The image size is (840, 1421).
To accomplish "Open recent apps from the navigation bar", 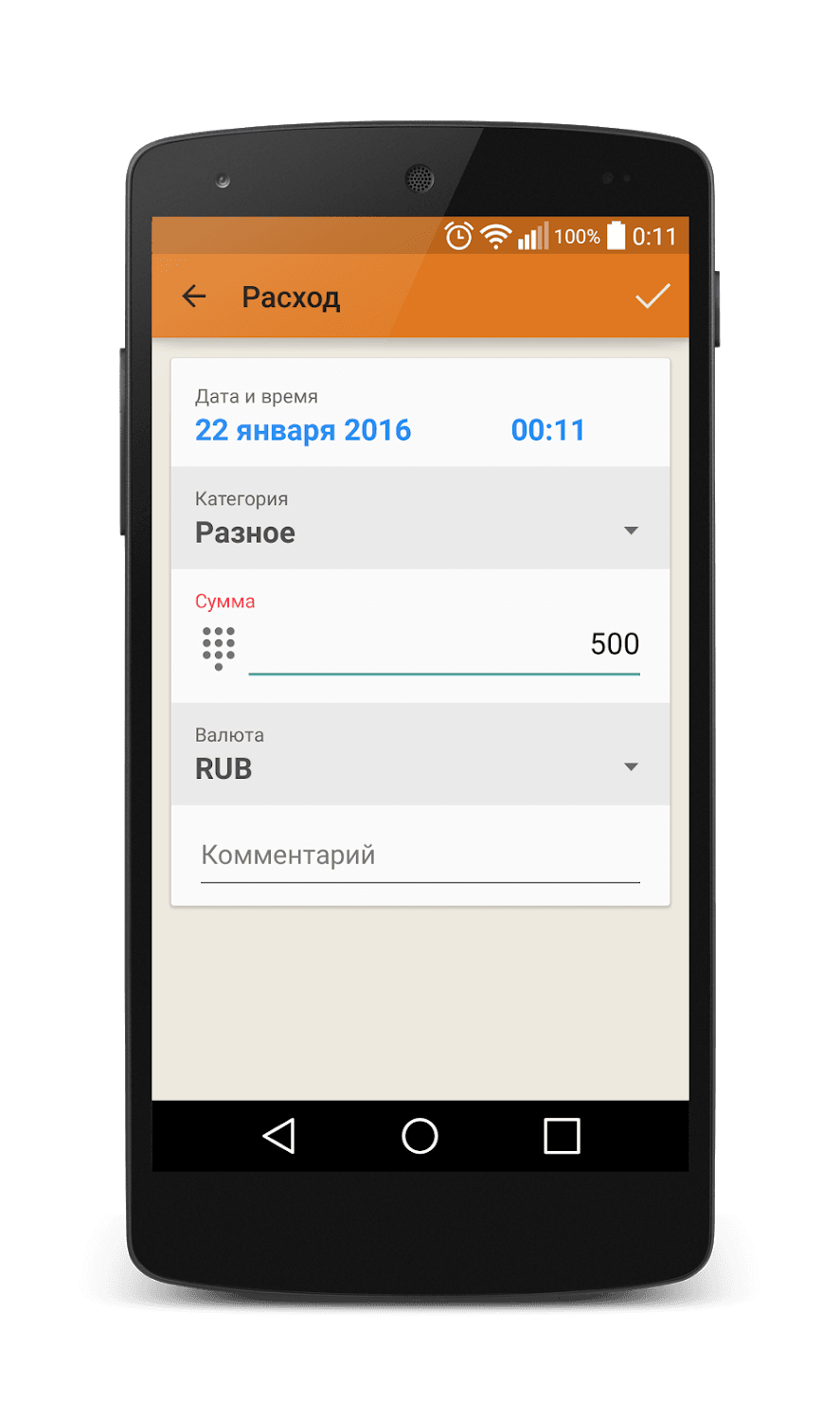I will pos(562,1136).
